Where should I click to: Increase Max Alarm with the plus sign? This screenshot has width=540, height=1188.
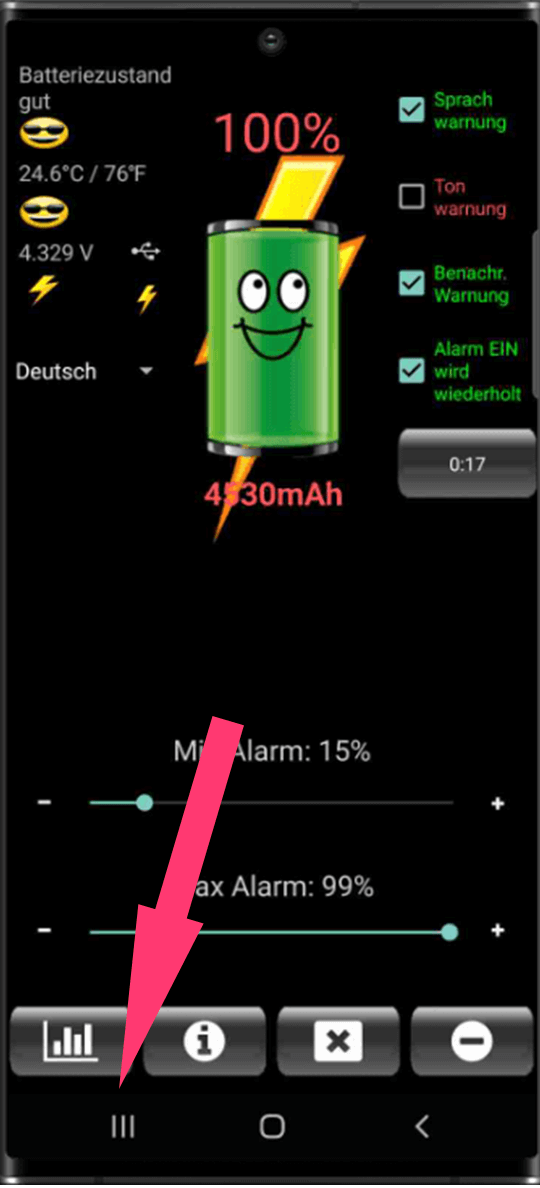(x=497, y=930)
